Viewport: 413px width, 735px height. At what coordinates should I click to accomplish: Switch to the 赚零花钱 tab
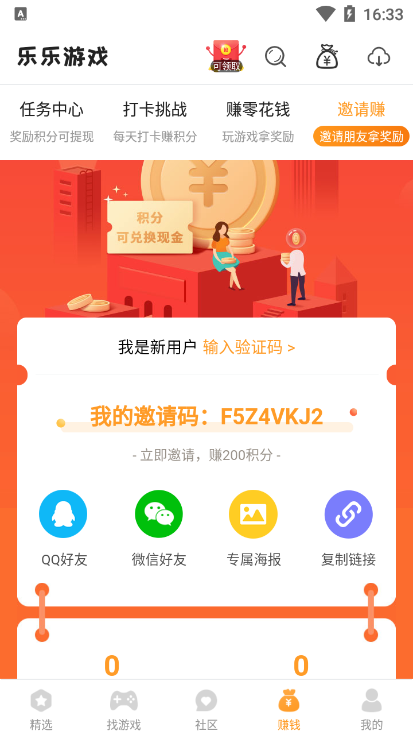pos(258,121)
